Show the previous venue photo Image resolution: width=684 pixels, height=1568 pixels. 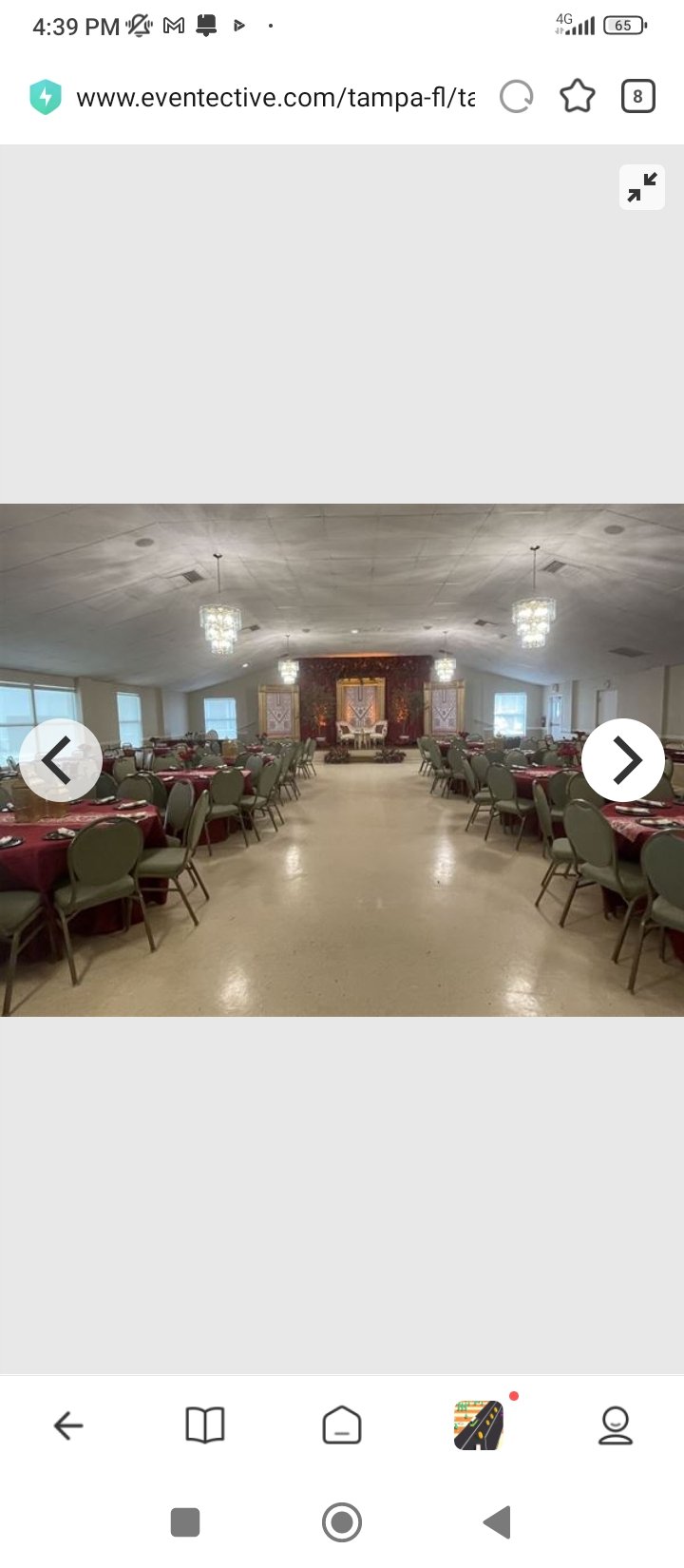coord(61,760)
